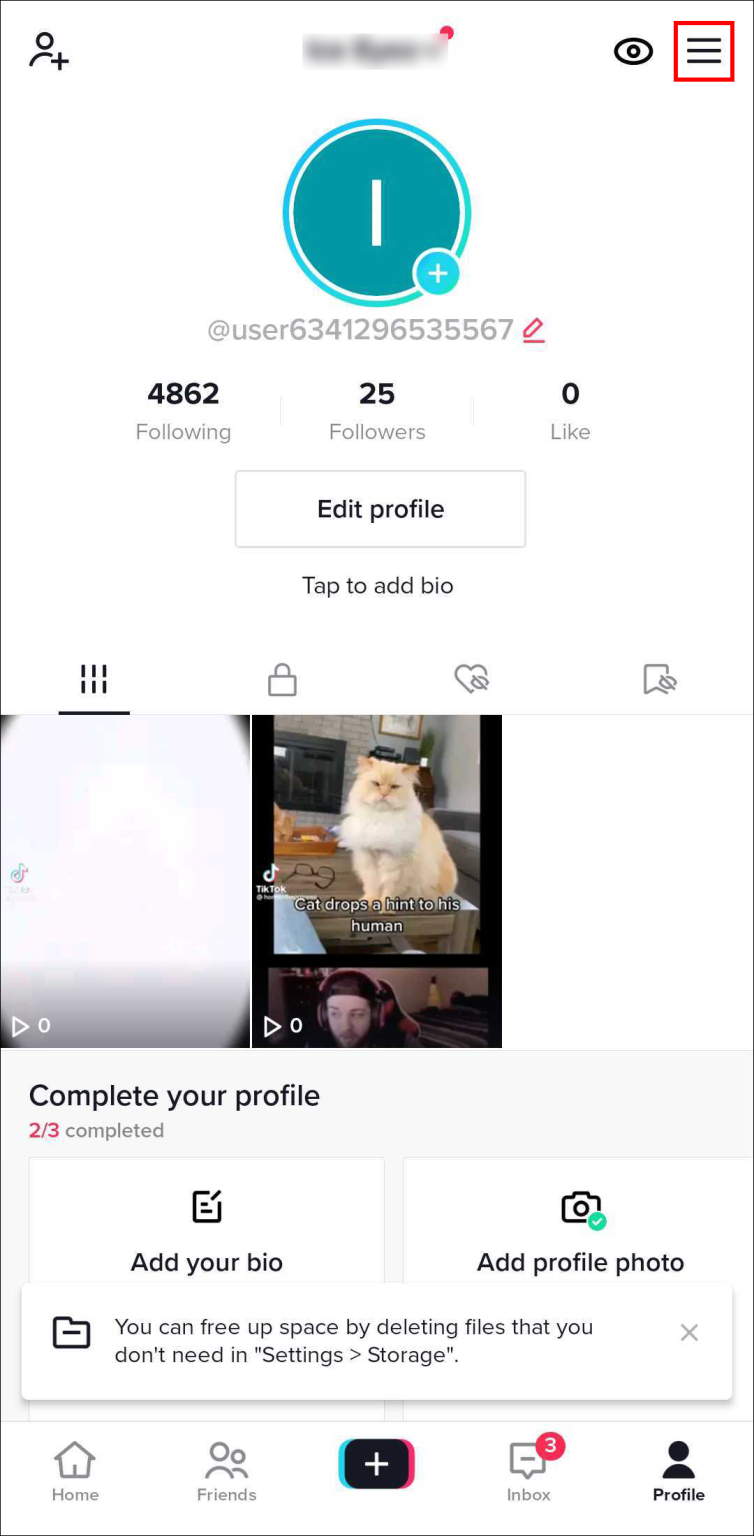View the 4862 Following list

[x=183, y=411]
